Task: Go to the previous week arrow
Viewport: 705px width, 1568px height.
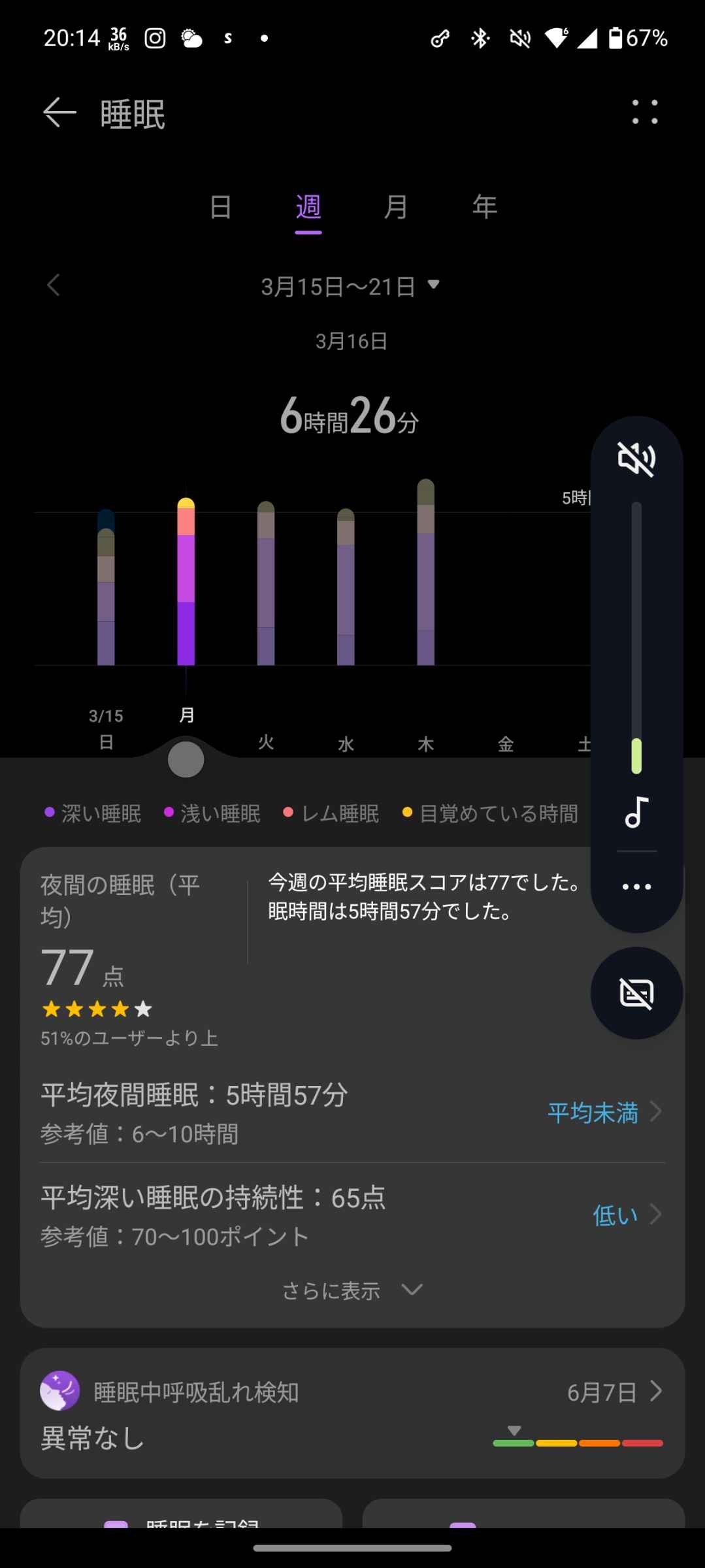Action: [x=54, y=286]
